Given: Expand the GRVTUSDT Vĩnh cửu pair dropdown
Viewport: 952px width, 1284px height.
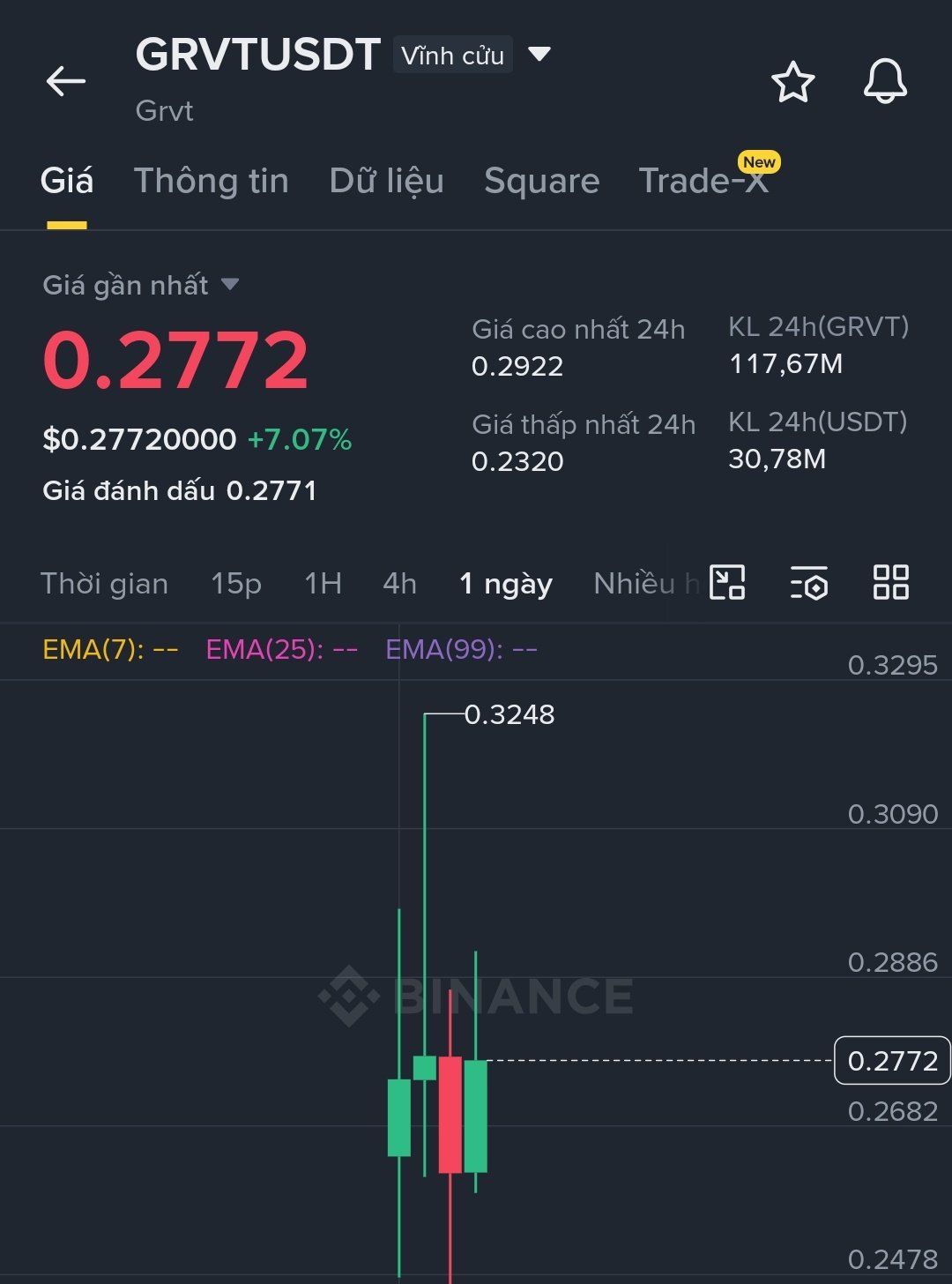Looking at the screenshot, I should 539,55.
